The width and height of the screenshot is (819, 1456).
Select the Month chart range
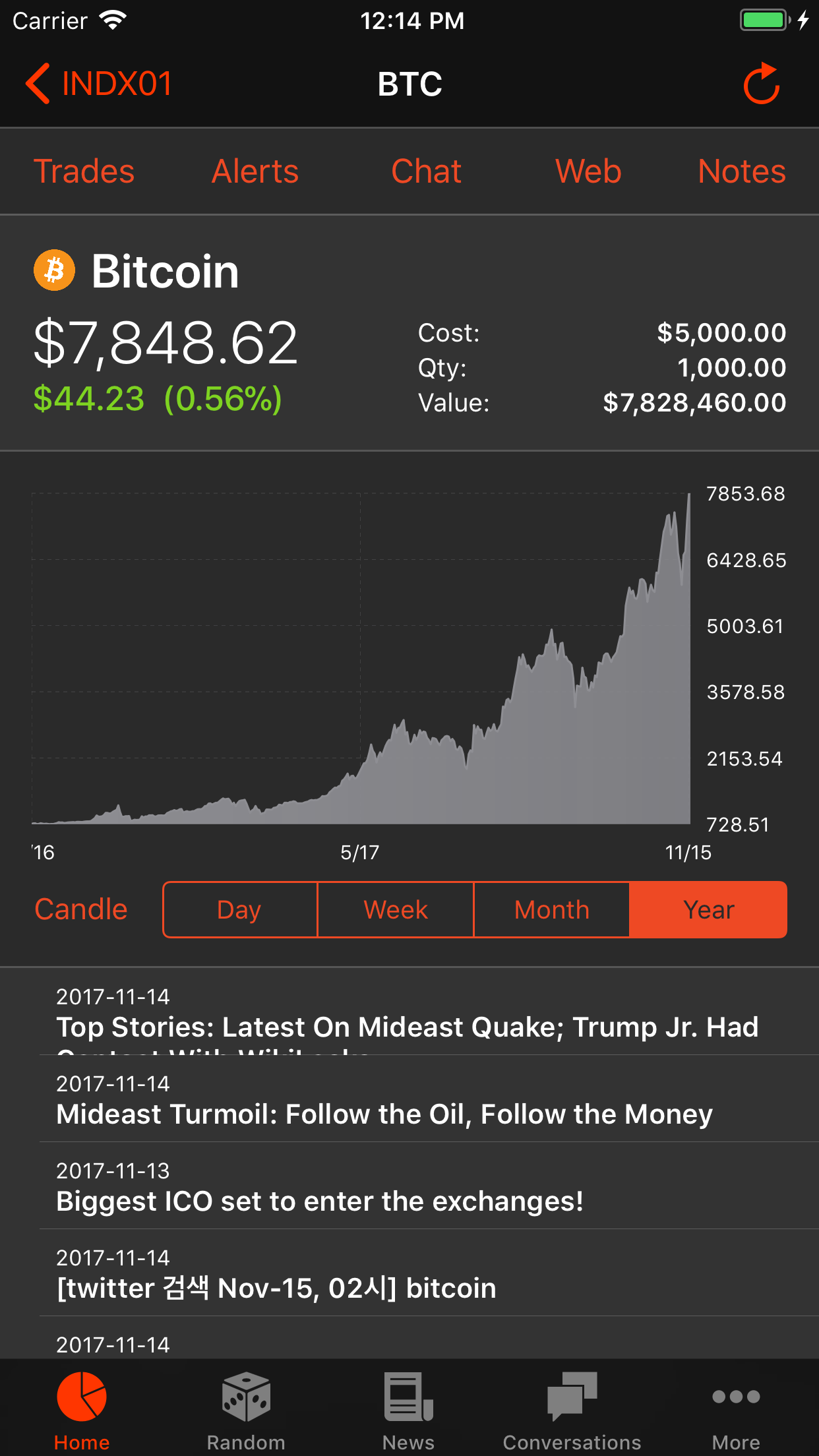[551, 910]
